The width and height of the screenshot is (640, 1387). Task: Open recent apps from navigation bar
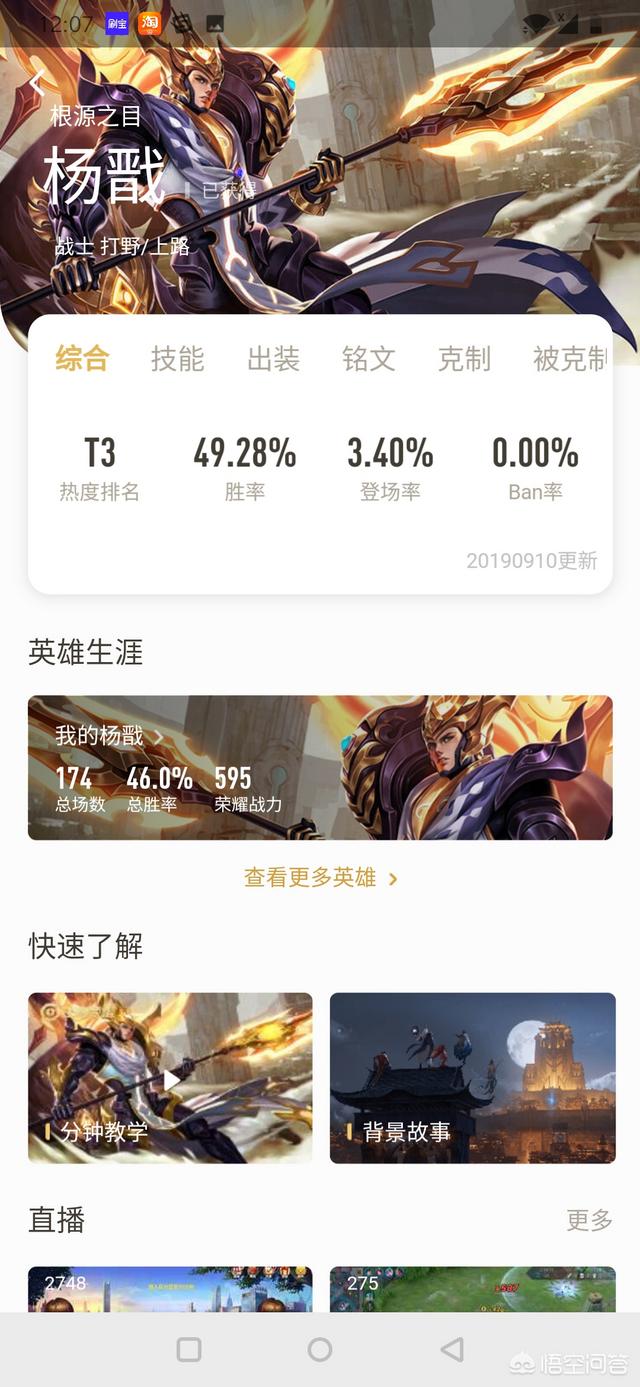(189, 1350)
